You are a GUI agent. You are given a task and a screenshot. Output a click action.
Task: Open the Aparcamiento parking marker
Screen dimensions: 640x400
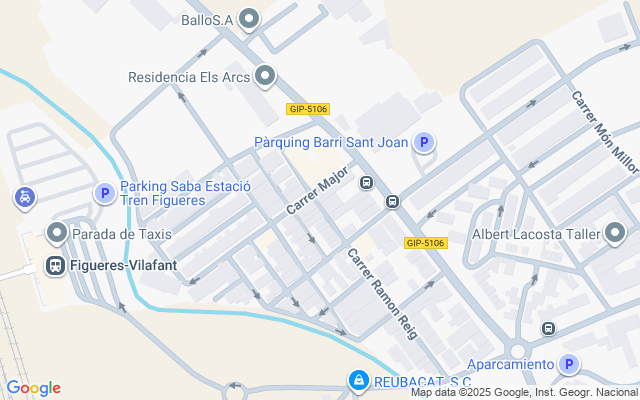[569, 364]
